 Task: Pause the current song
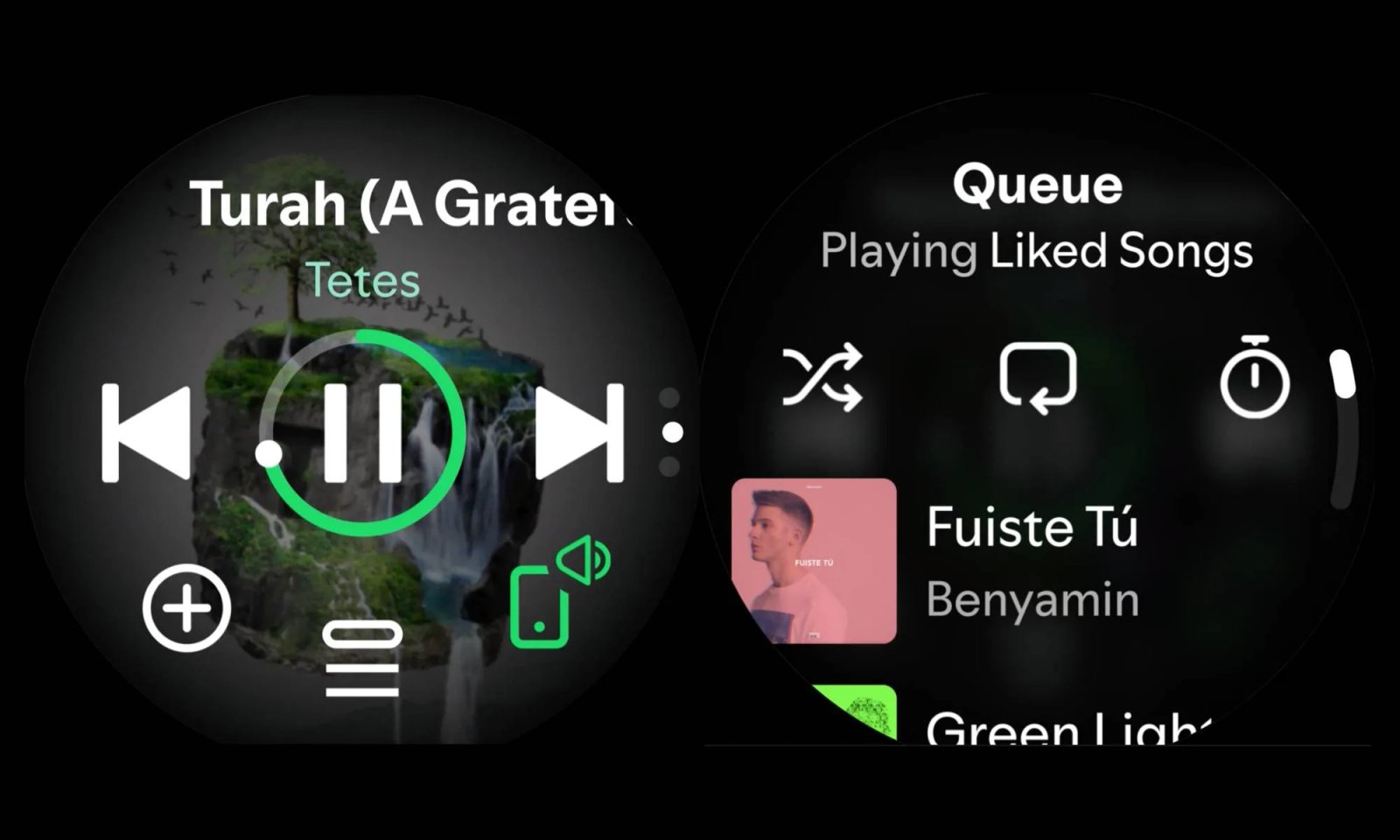pyautogui.click(x=363, y=432)
